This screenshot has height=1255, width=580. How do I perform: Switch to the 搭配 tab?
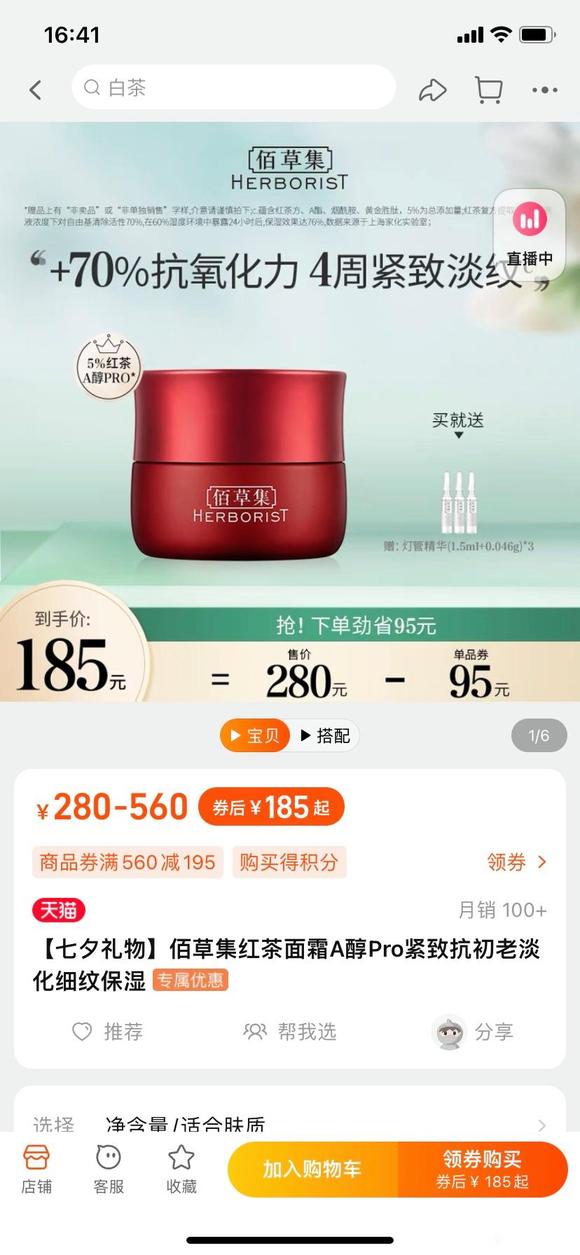(325, 736)
